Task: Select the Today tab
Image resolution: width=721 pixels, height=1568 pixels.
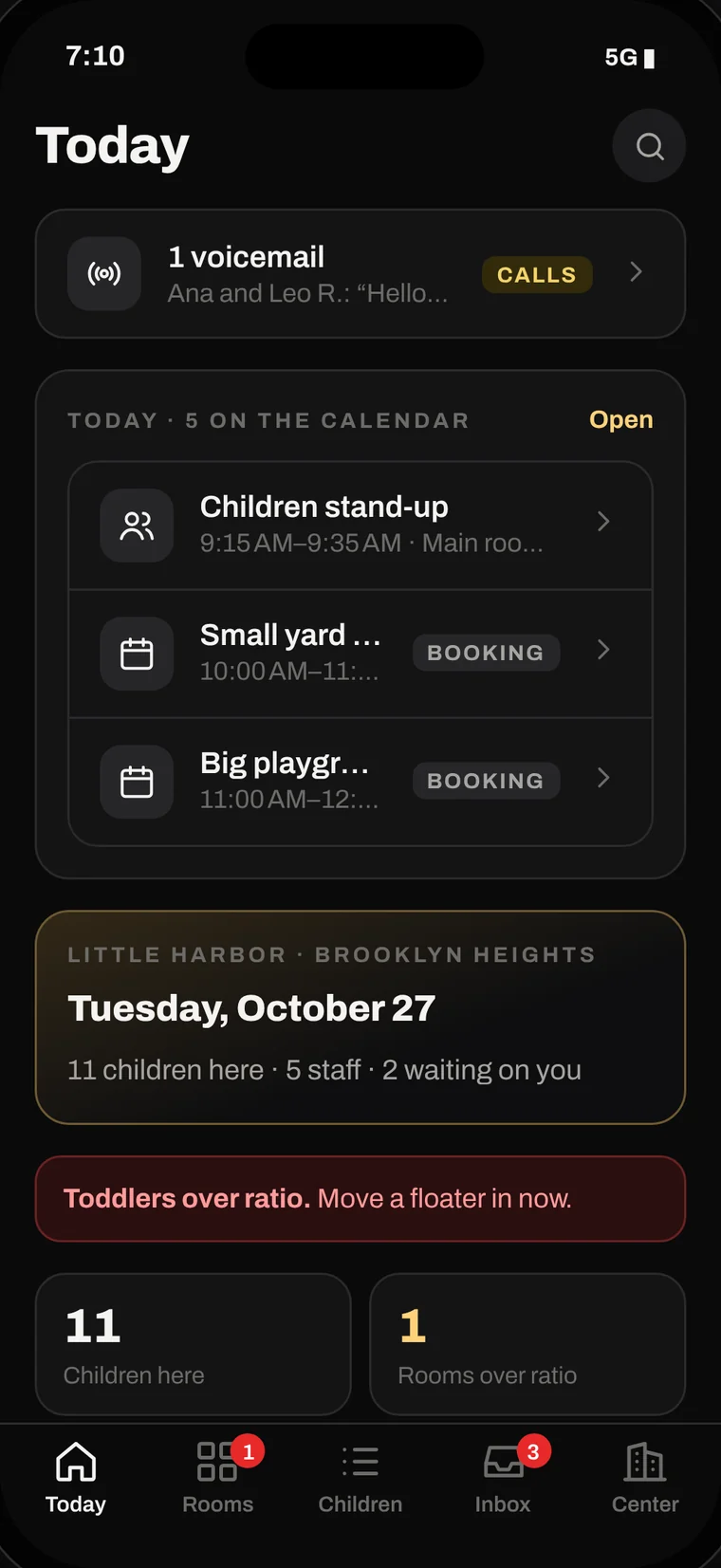Action: click(76, 1478)
